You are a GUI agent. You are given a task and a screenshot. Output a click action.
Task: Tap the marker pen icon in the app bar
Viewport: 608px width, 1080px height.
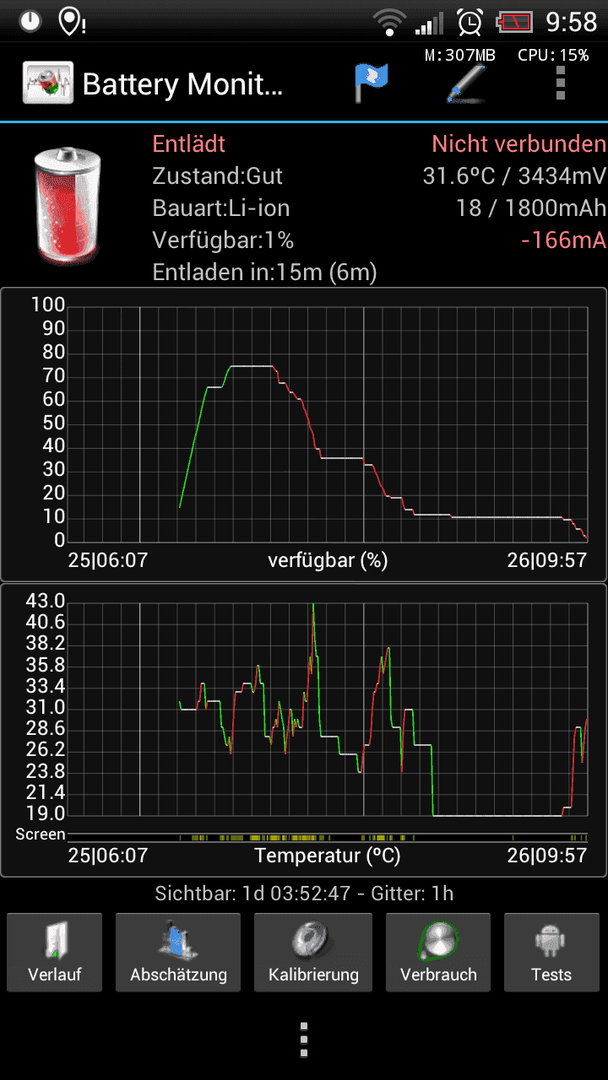pos(465,83)
